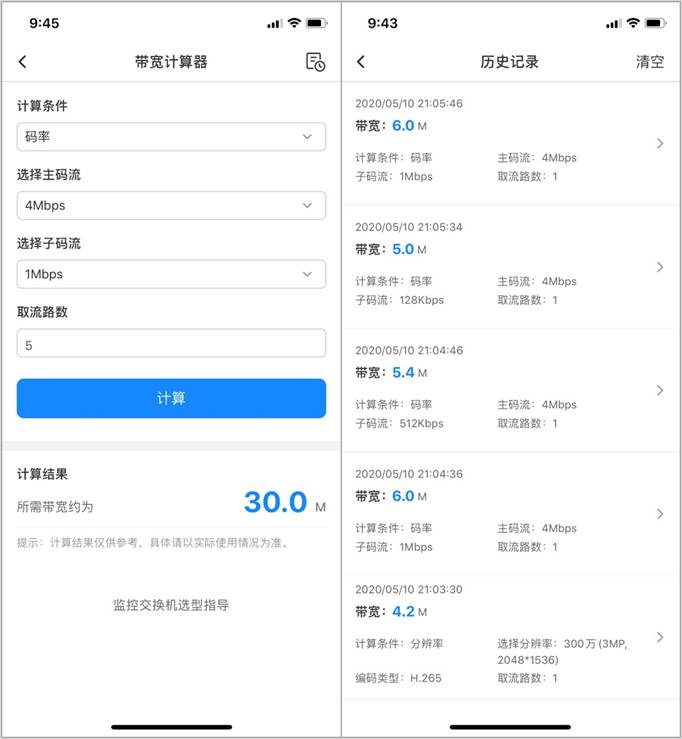Image resolution: width=682 pixels, height=739 pixels.
Task: Select the record from 2020/05/10 21:04:36
Action: (510, 513)
